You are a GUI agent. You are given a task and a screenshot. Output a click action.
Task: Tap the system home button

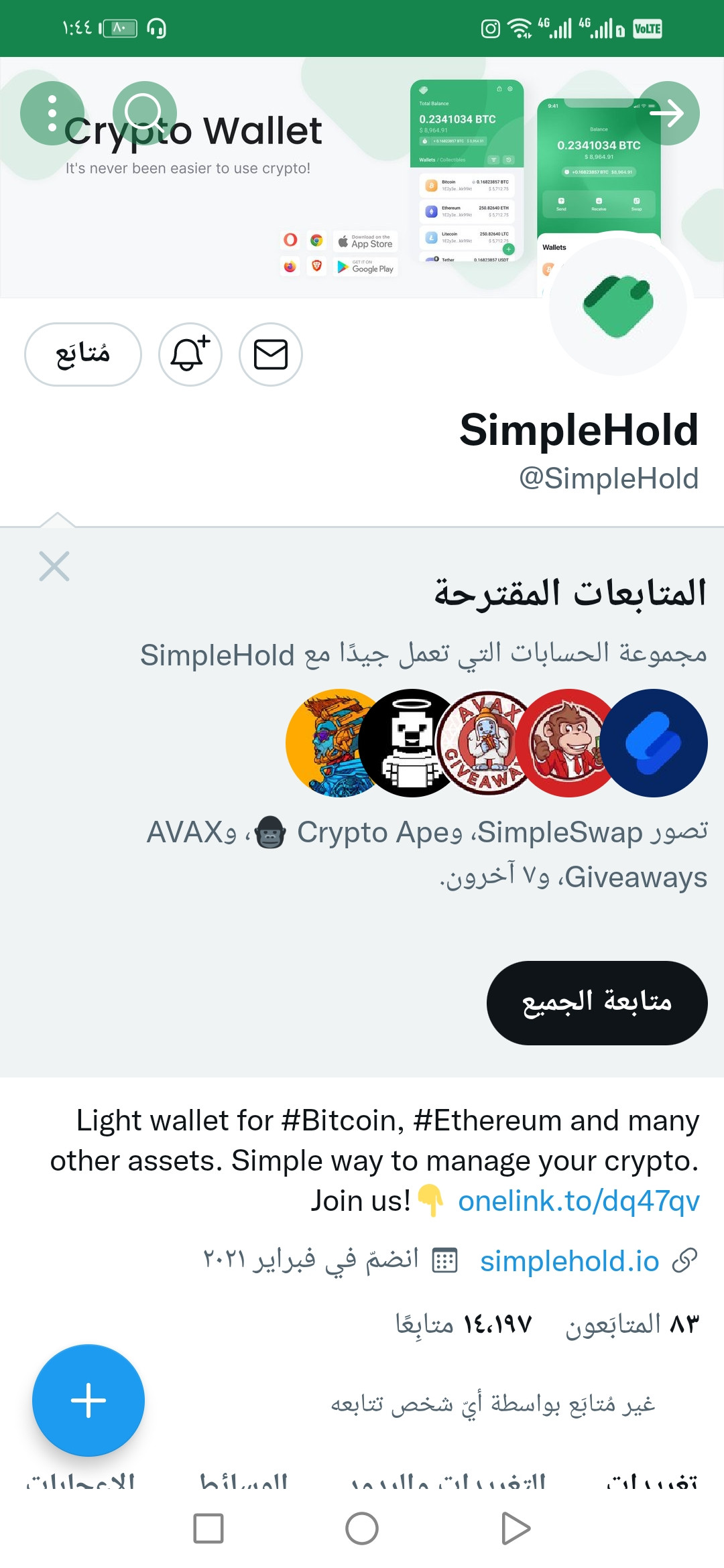tap(362, 1528)
